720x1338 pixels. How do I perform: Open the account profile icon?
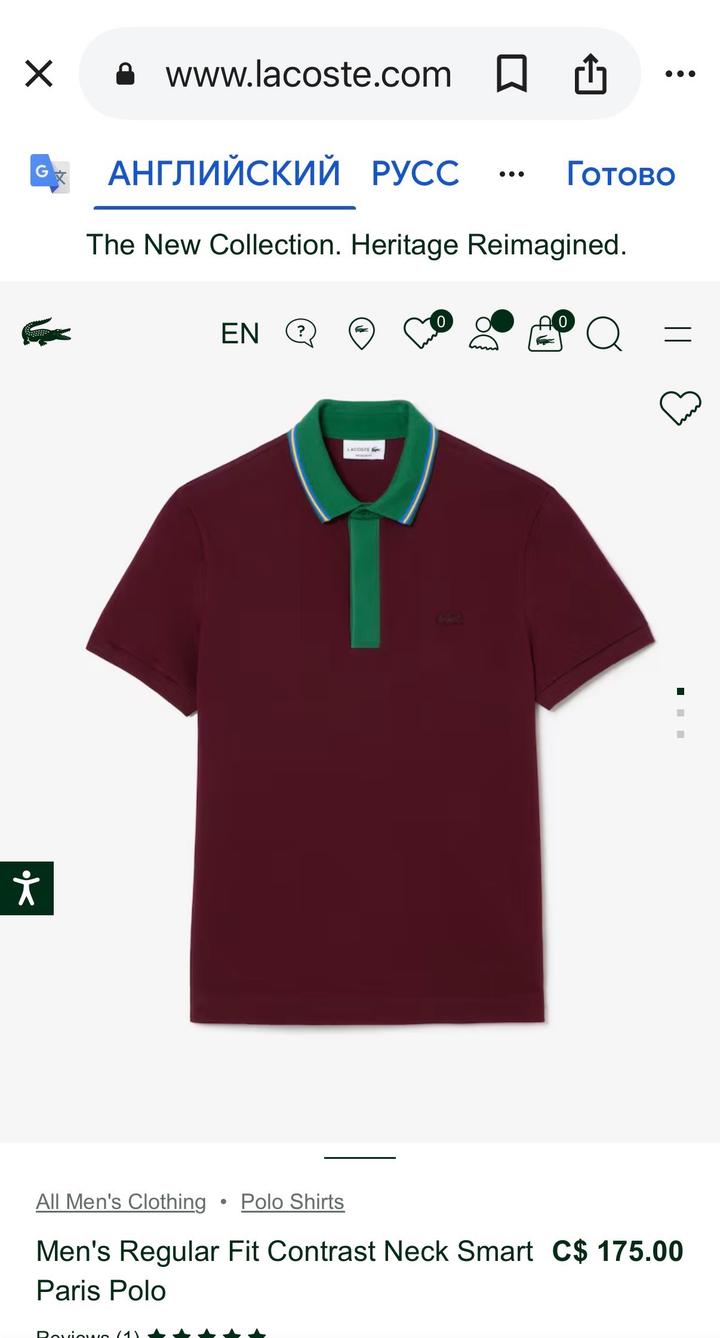[x=485, y=333]
